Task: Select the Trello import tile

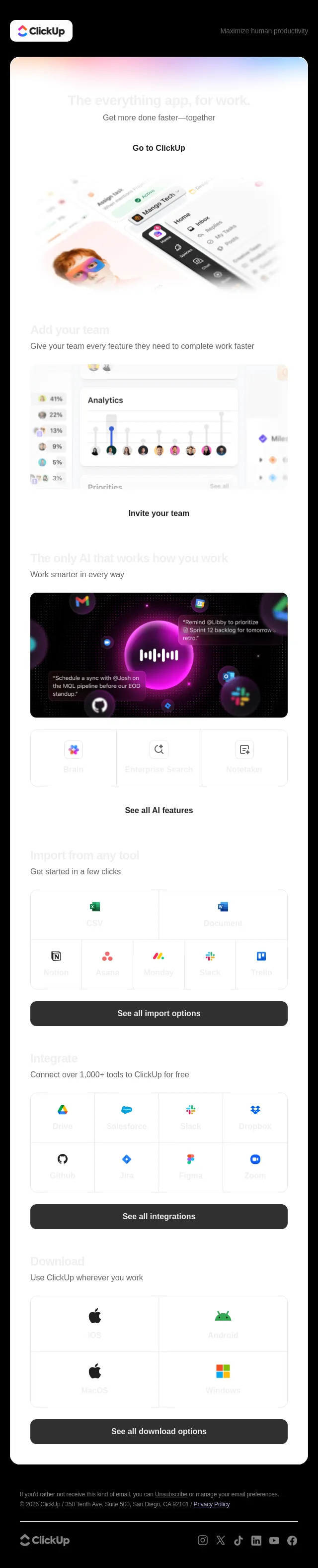Action: 261,963
